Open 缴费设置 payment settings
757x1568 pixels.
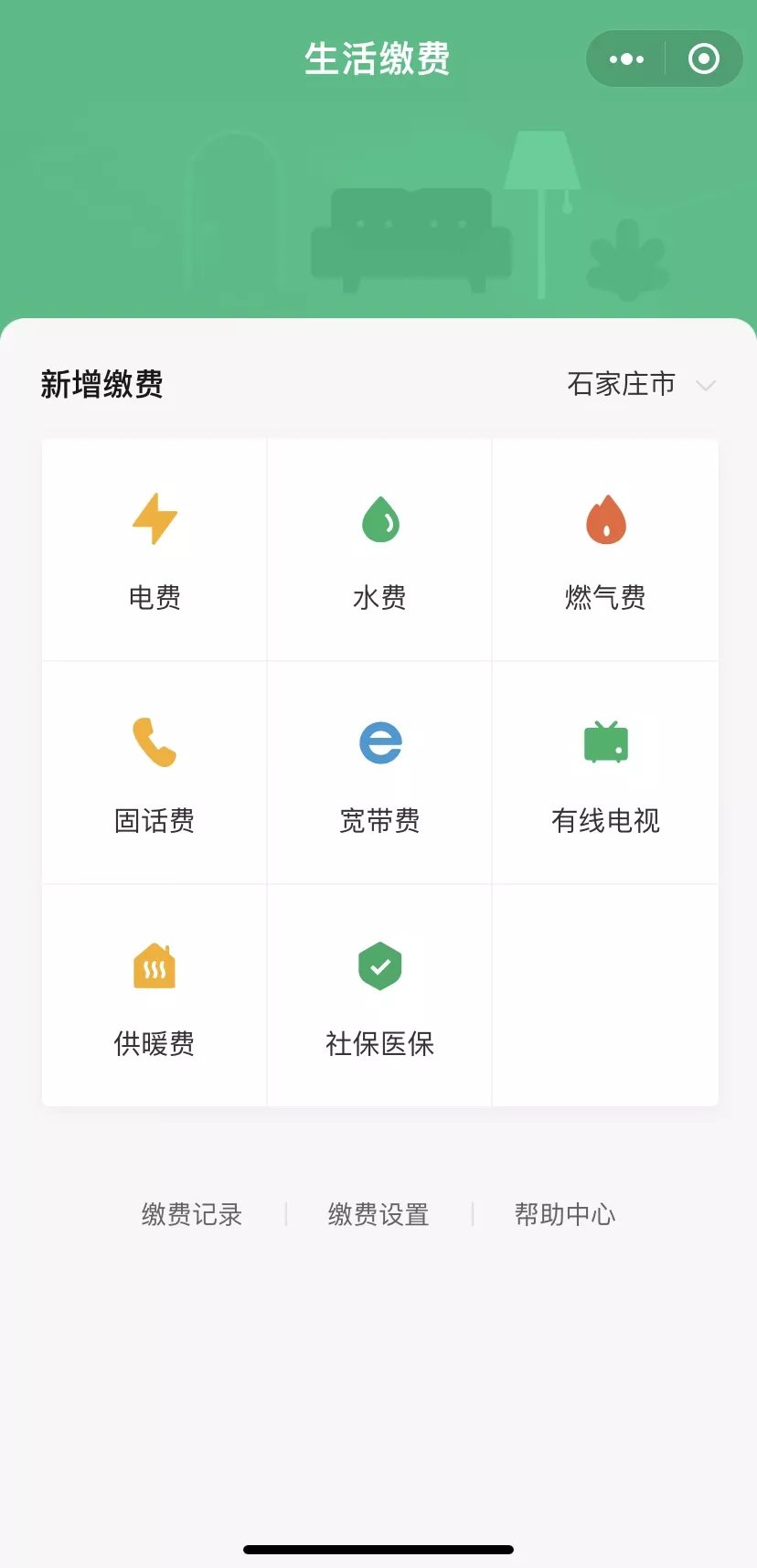tap(378, 1214)
